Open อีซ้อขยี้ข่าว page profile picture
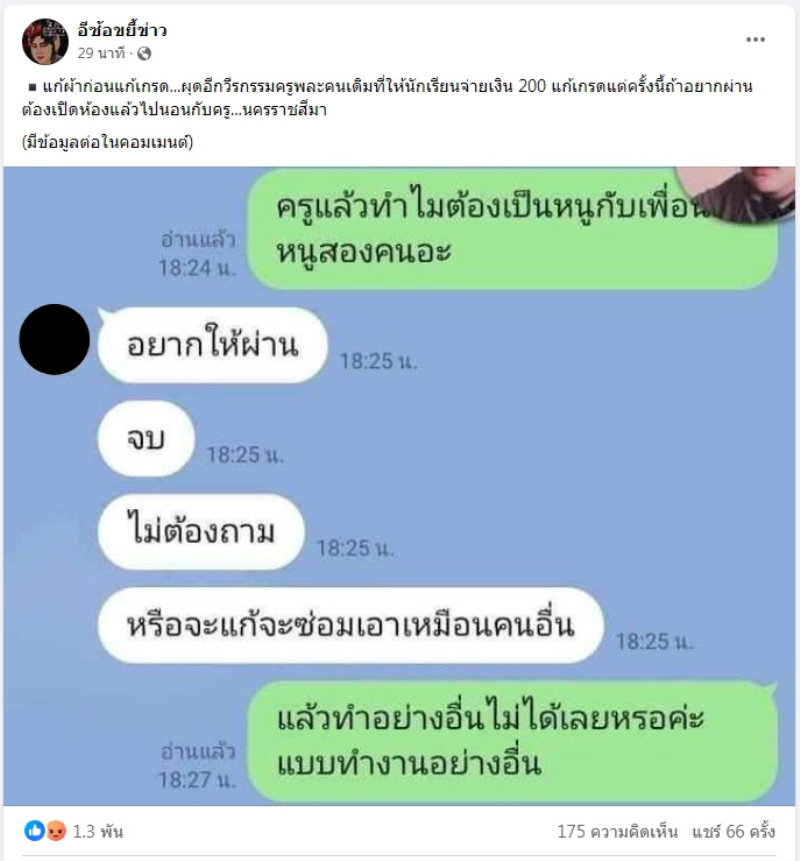The width and height of the screenshot is (800, 861). 45,41
